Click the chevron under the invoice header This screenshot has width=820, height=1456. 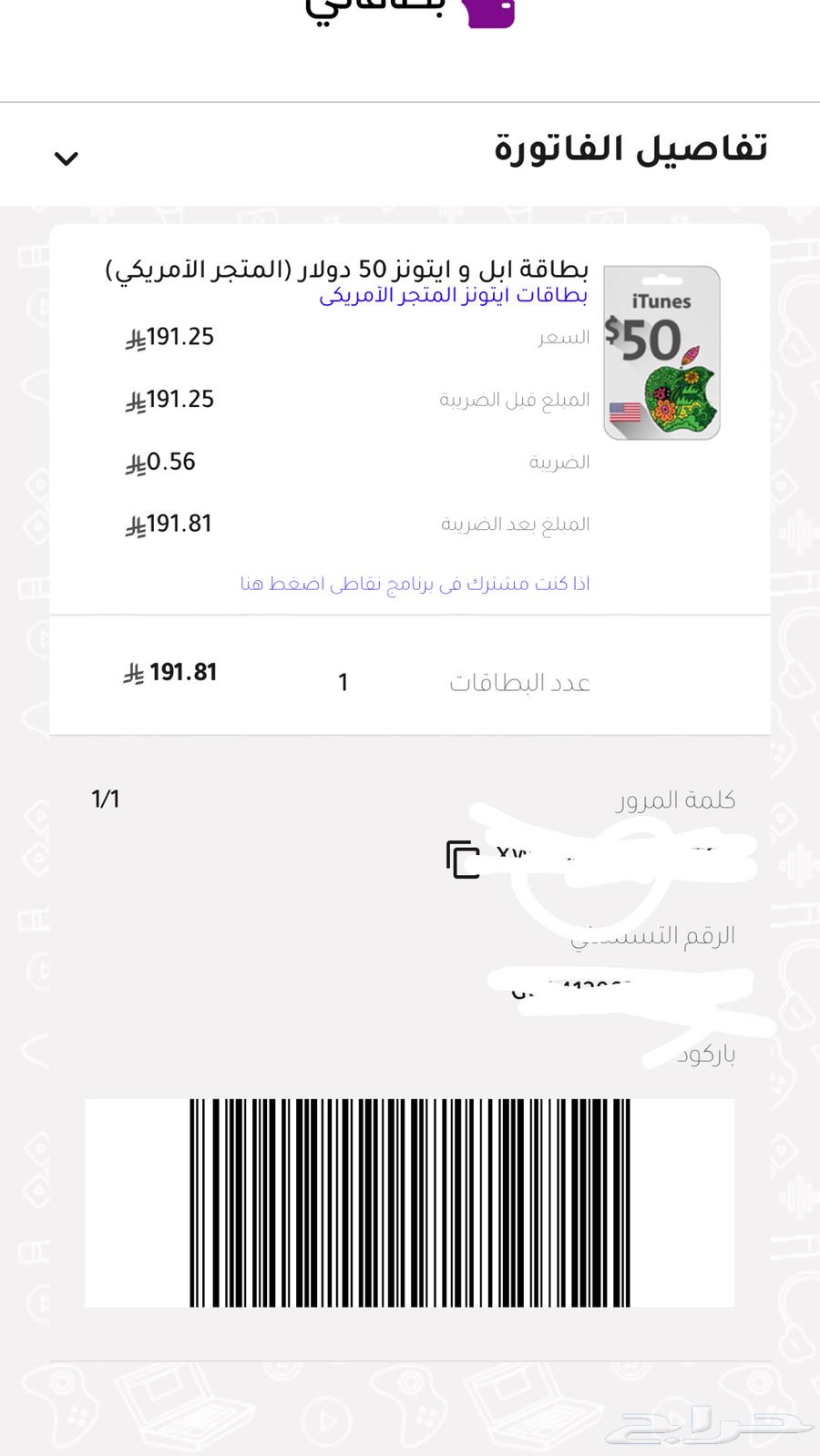[x=65, y=158]
